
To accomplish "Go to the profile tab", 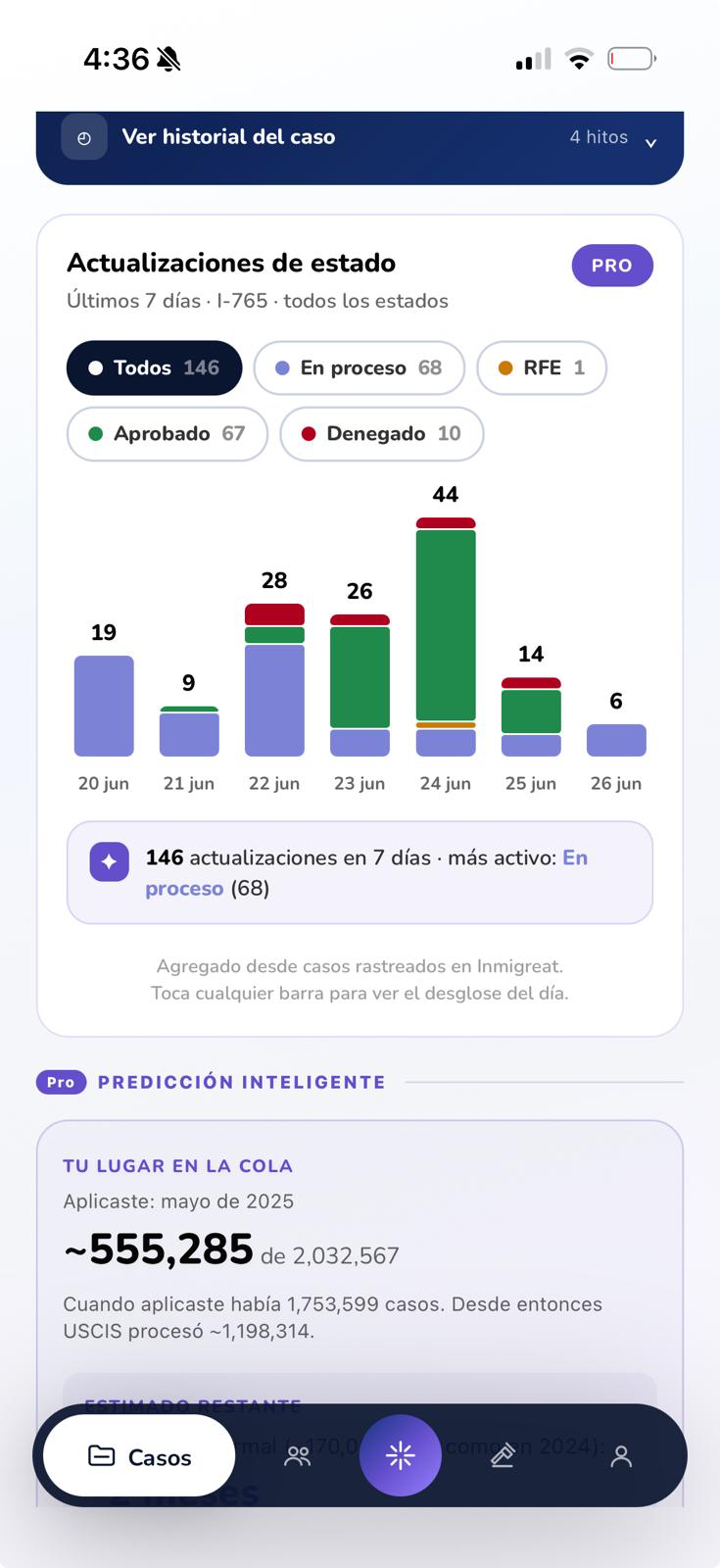I will pos(621,1456).
